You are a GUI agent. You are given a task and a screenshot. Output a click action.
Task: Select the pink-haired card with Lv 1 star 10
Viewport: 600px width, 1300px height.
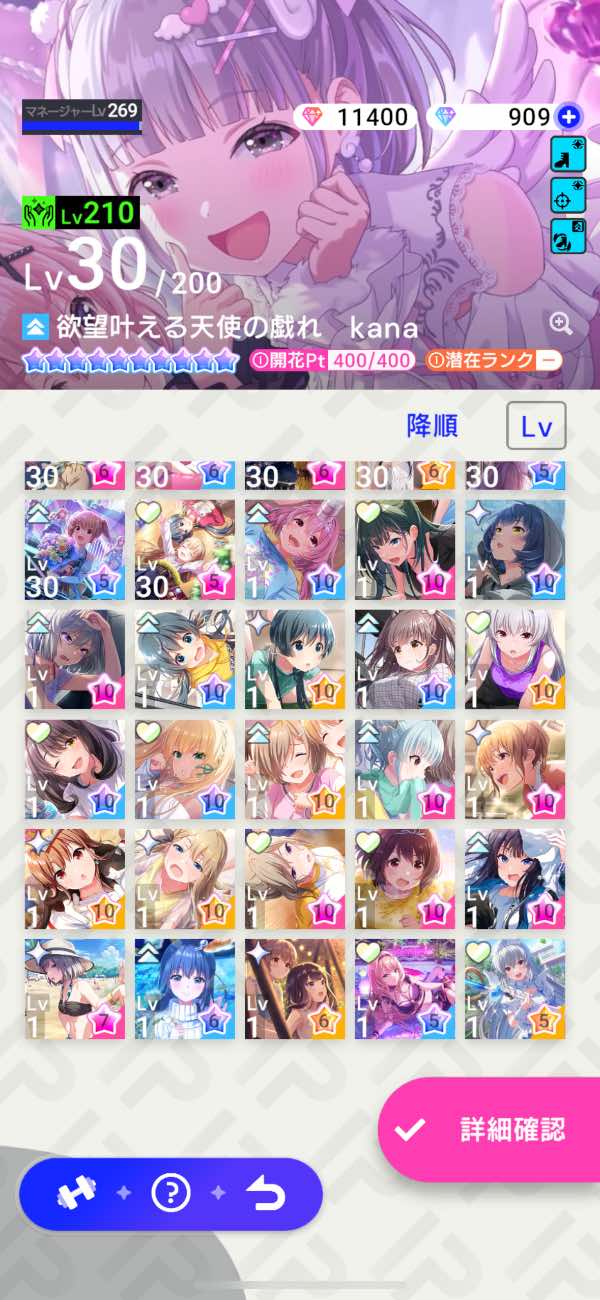tap(295, 549)
